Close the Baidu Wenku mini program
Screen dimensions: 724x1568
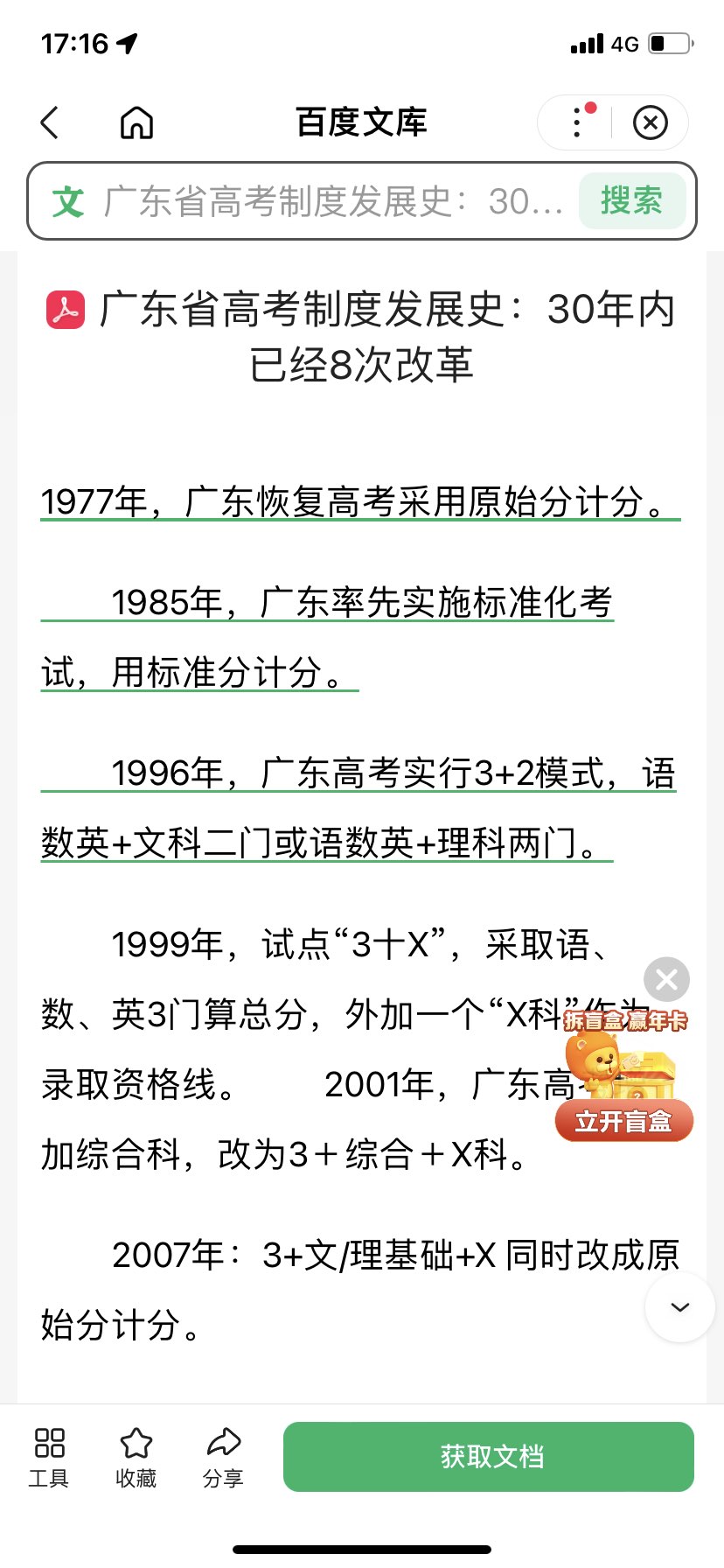tap(650, 123)
